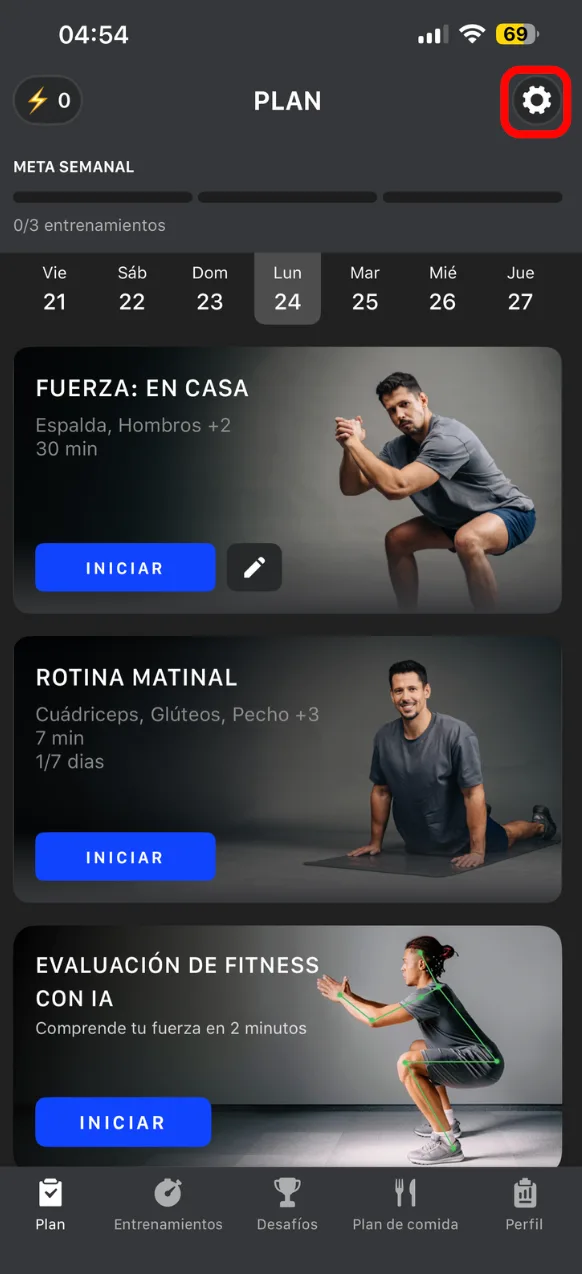Start the Rotina Matinal routine
Image resolution: width=582 pixels, height=1274 pixels.
125,857
